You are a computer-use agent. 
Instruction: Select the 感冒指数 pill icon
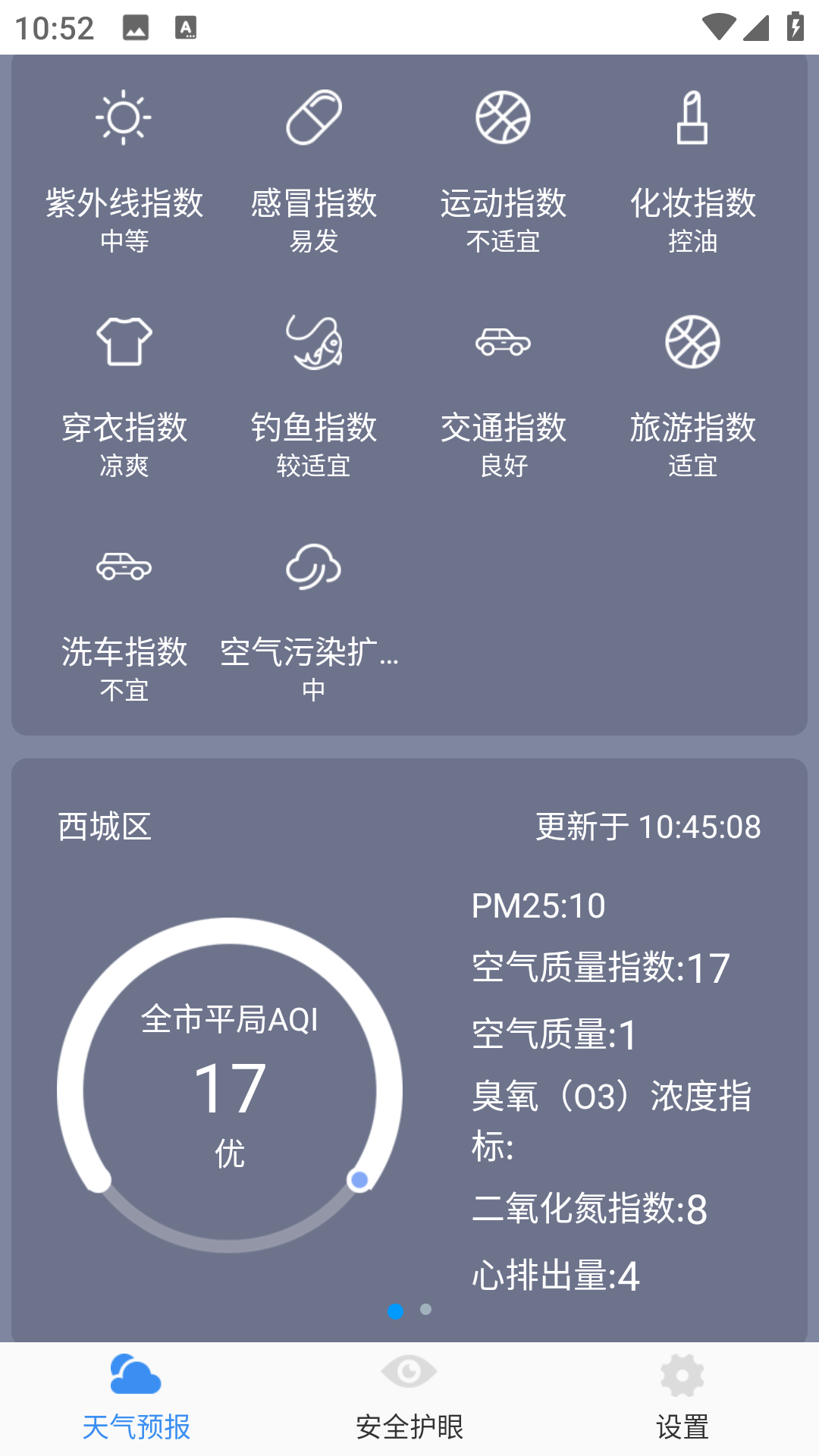pos(314,115)
